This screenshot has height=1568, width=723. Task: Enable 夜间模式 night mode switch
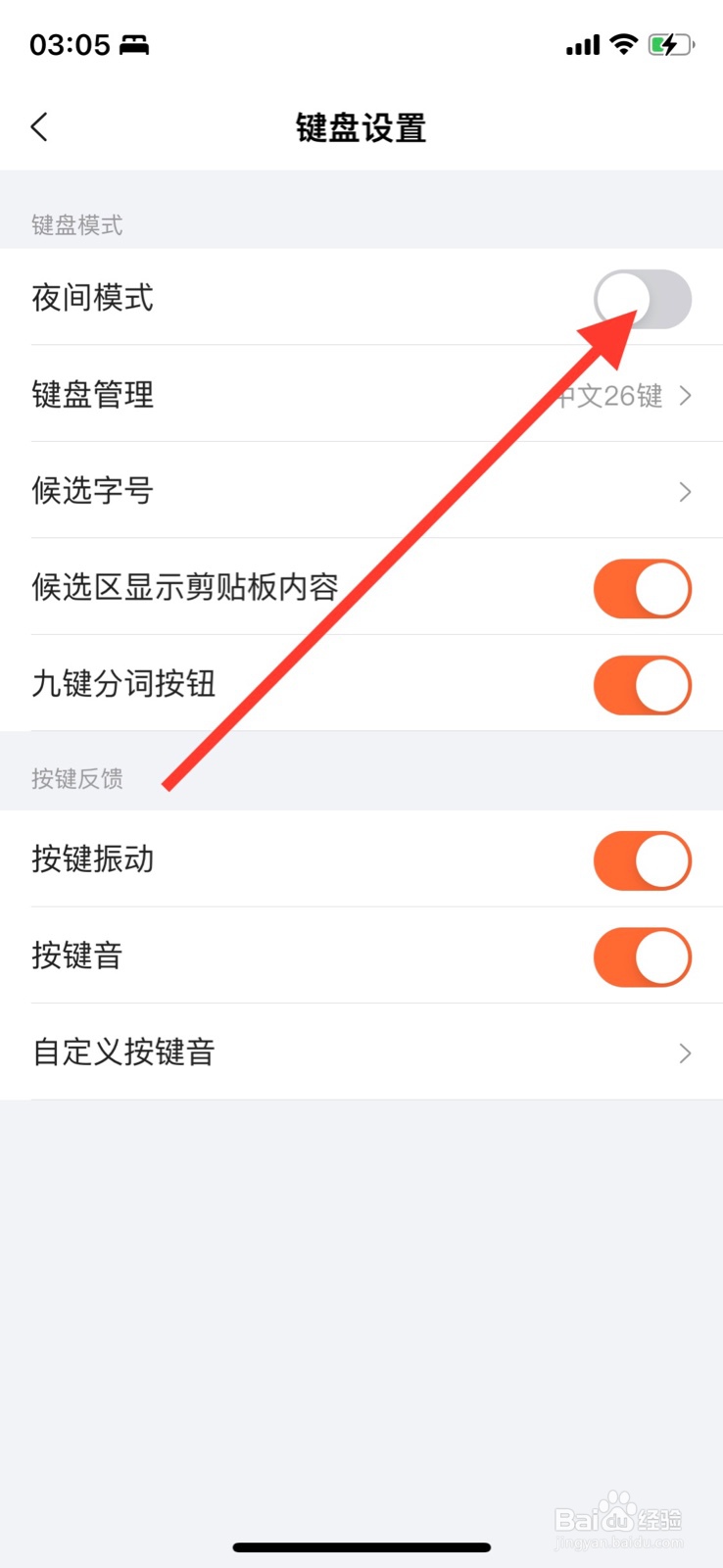pyautogui.click(x=643, y=300)
